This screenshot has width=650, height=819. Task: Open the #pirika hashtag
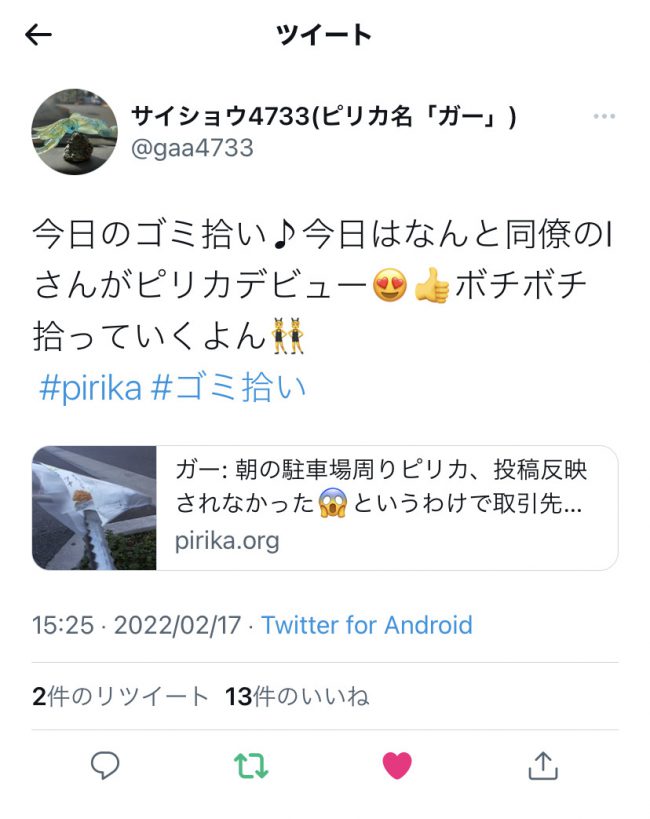pos(90,389)
